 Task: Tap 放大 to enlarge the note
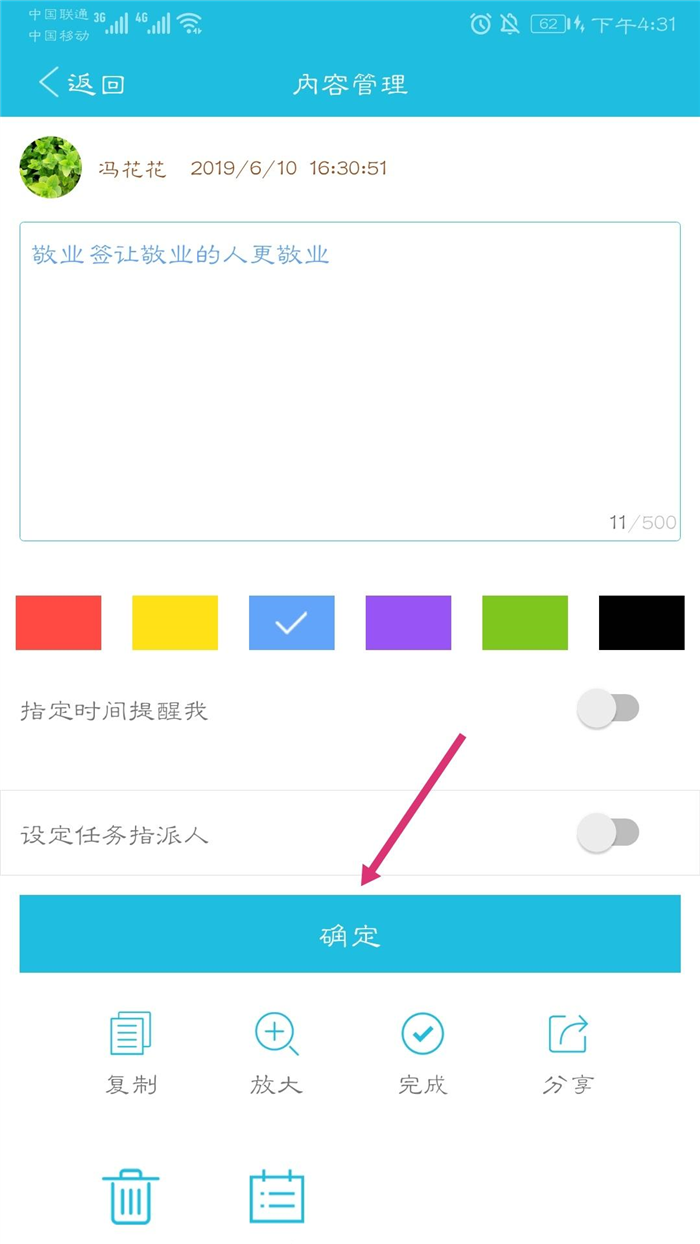[276, 1052]
